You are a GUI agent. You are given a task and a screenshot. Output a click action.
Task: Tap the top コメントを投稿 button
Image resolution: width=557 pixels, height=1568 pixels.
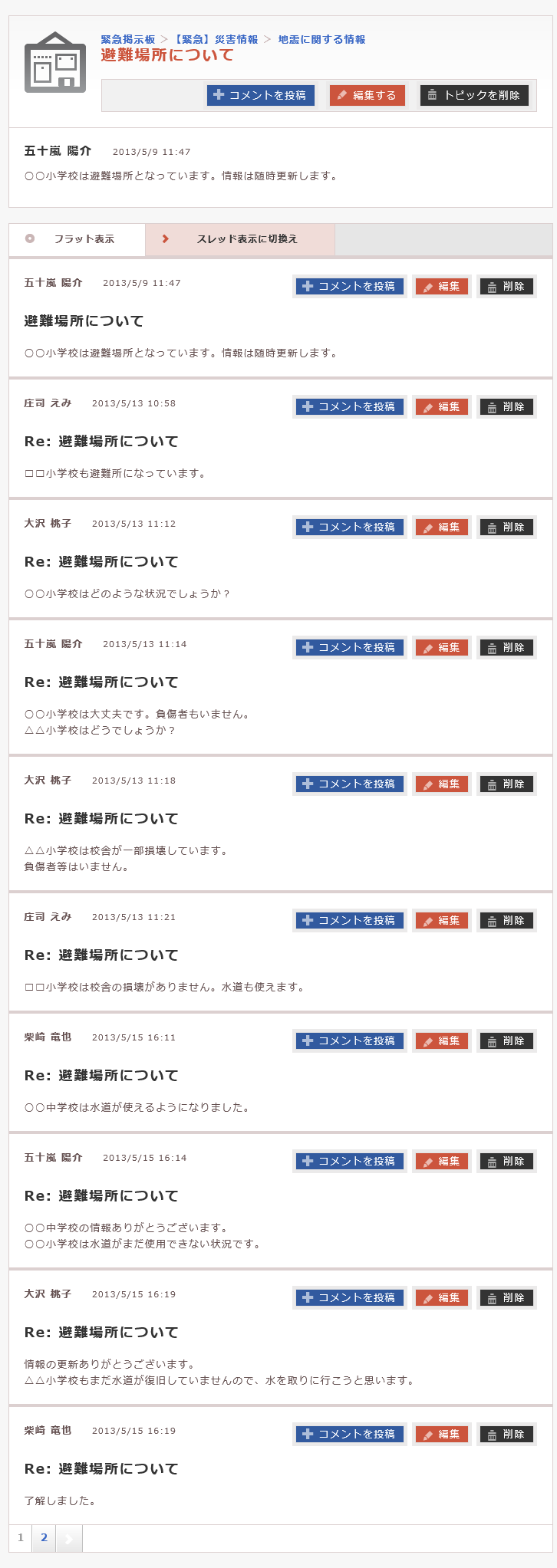point(261,95)
